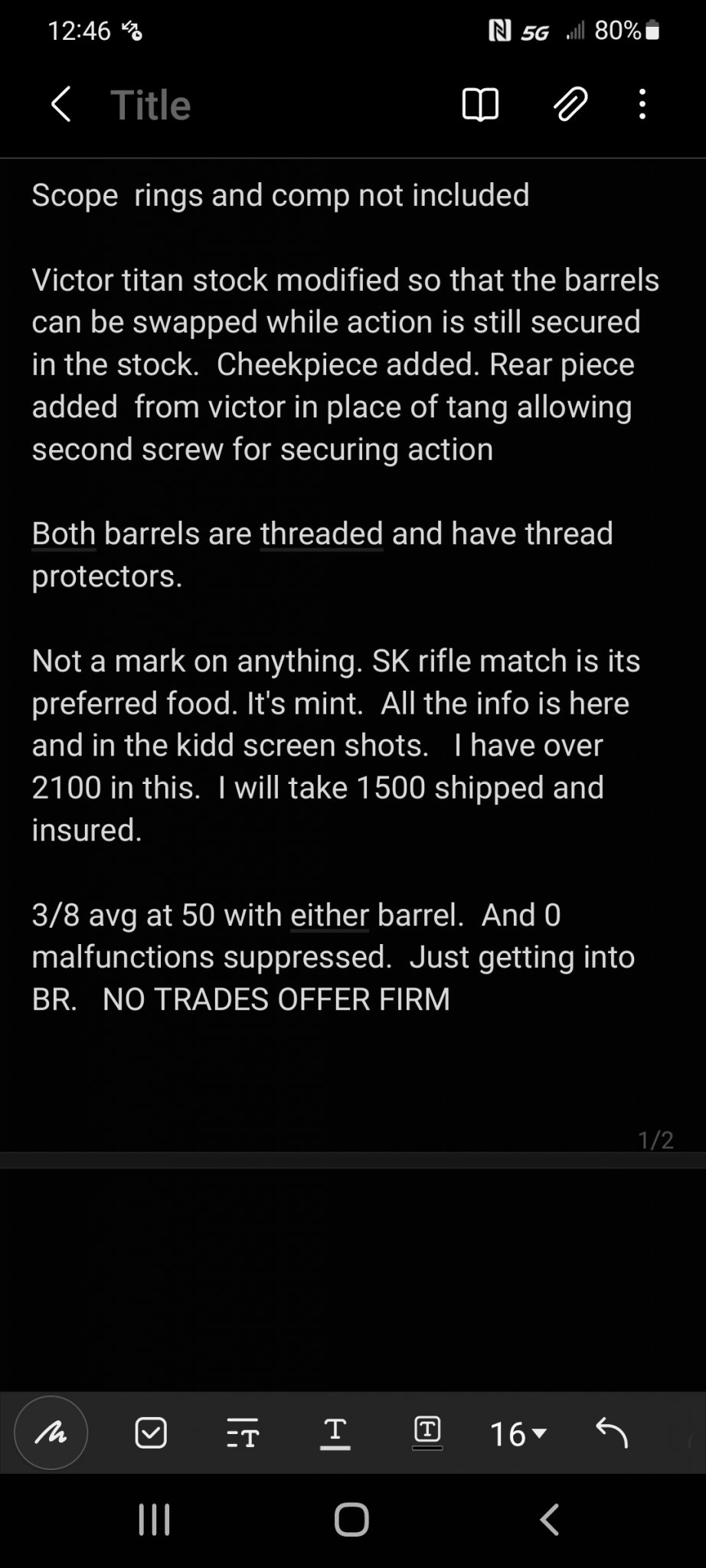Attach a file with the paperclip icon

pyautogui.click(x=570, y=104)
